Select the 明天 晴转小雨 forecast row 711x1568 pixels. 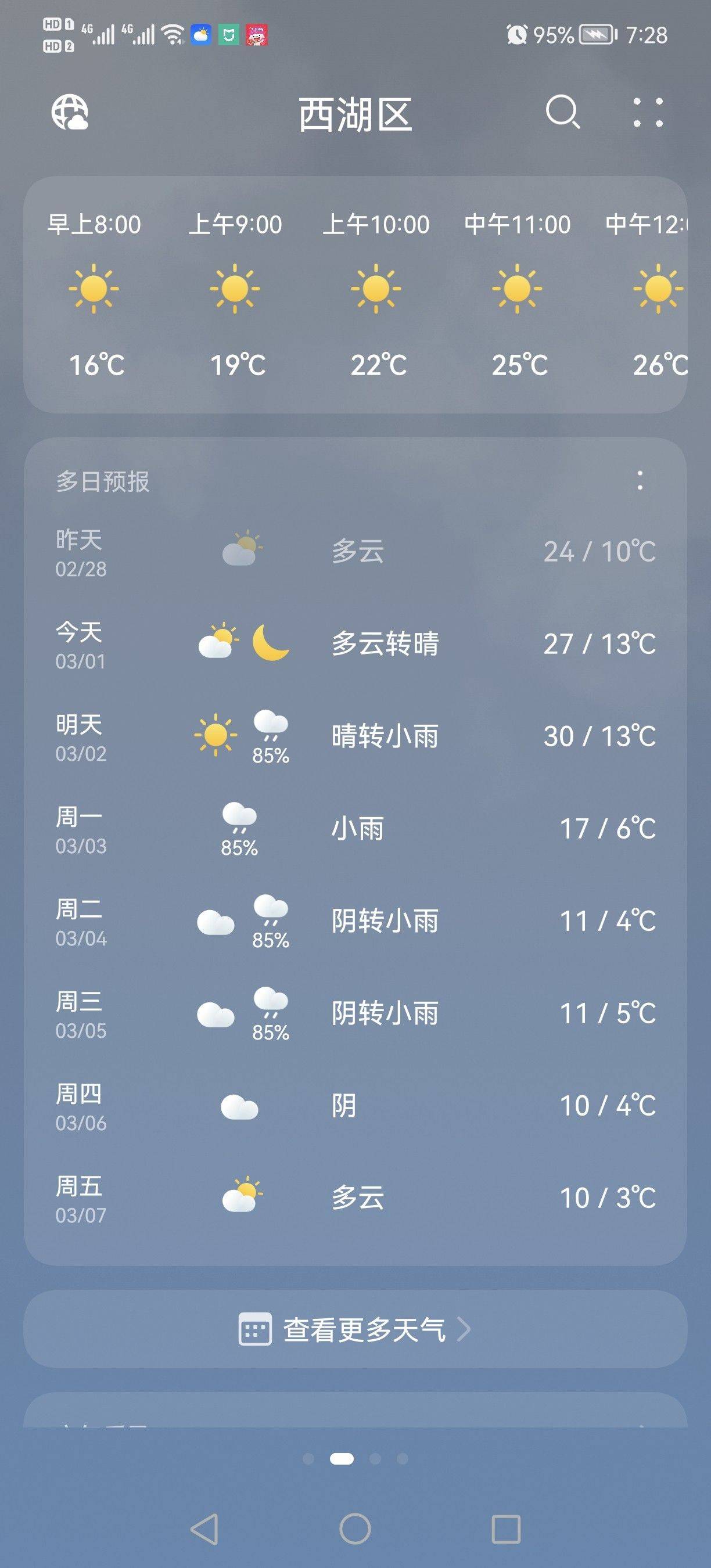355,736
